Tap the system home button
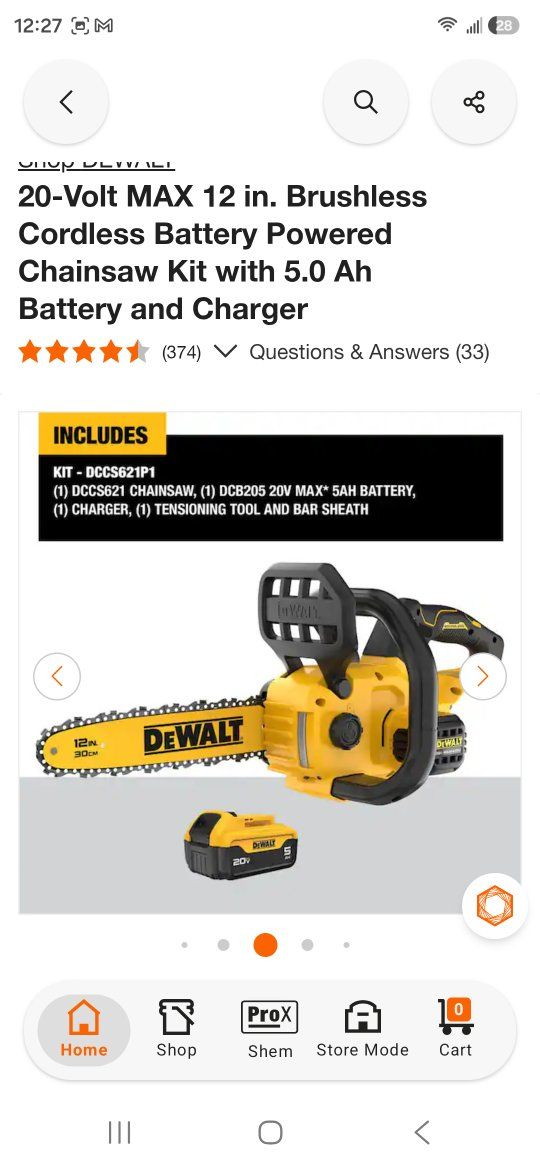This screenshot has width=540, height=1170. point(270,1132)
